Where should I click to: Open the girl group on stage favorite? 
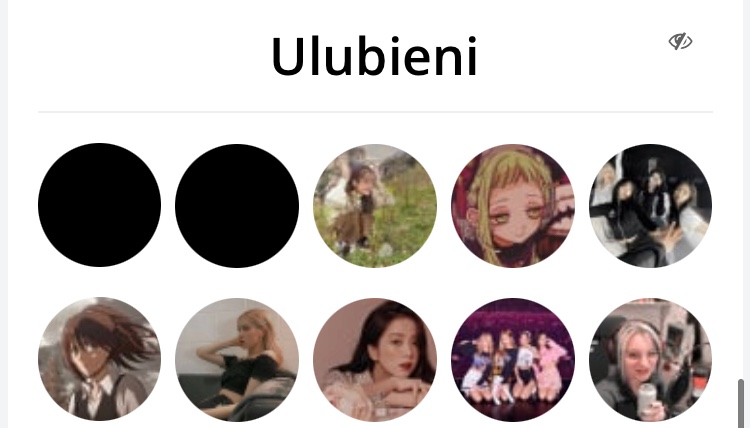click(513, 359)
